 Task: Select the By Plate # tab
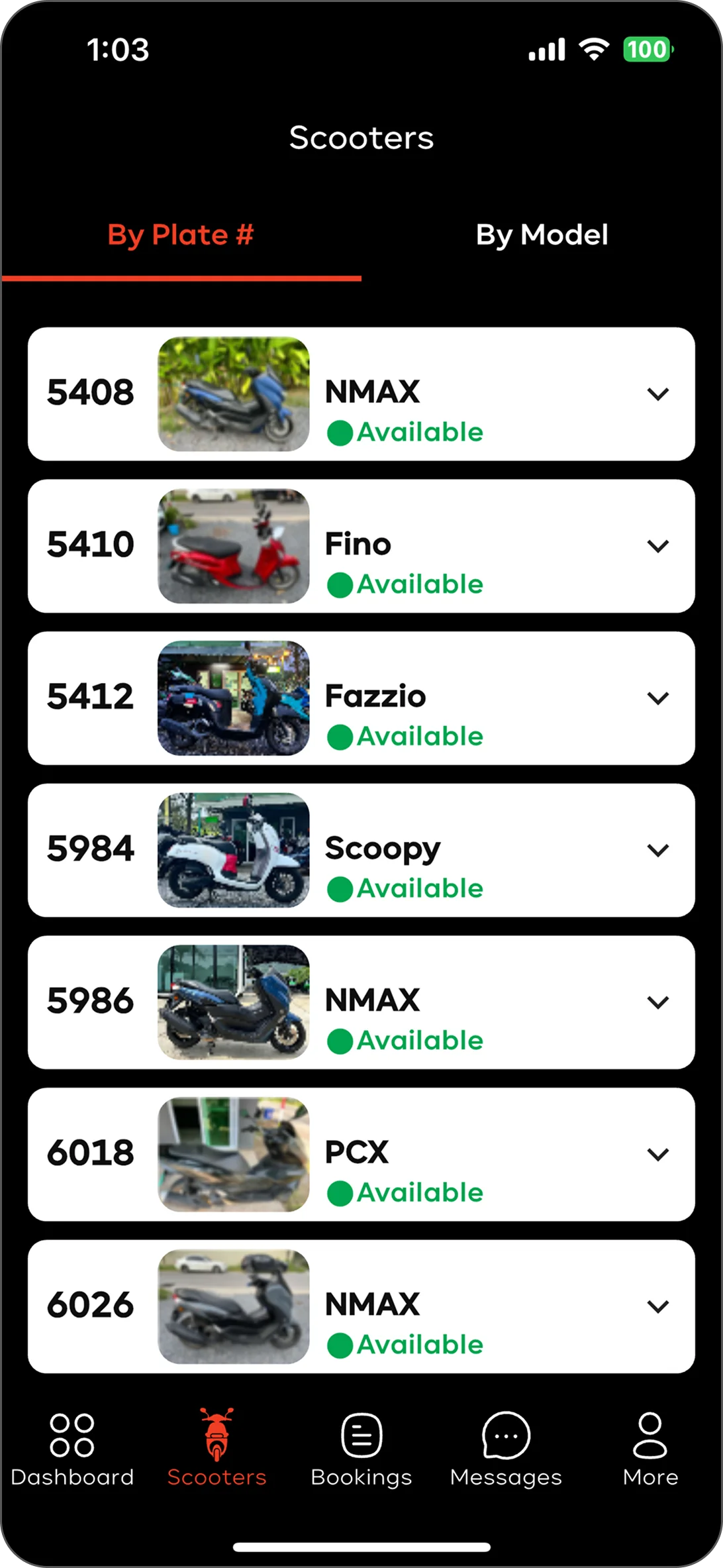pos(181,235)
